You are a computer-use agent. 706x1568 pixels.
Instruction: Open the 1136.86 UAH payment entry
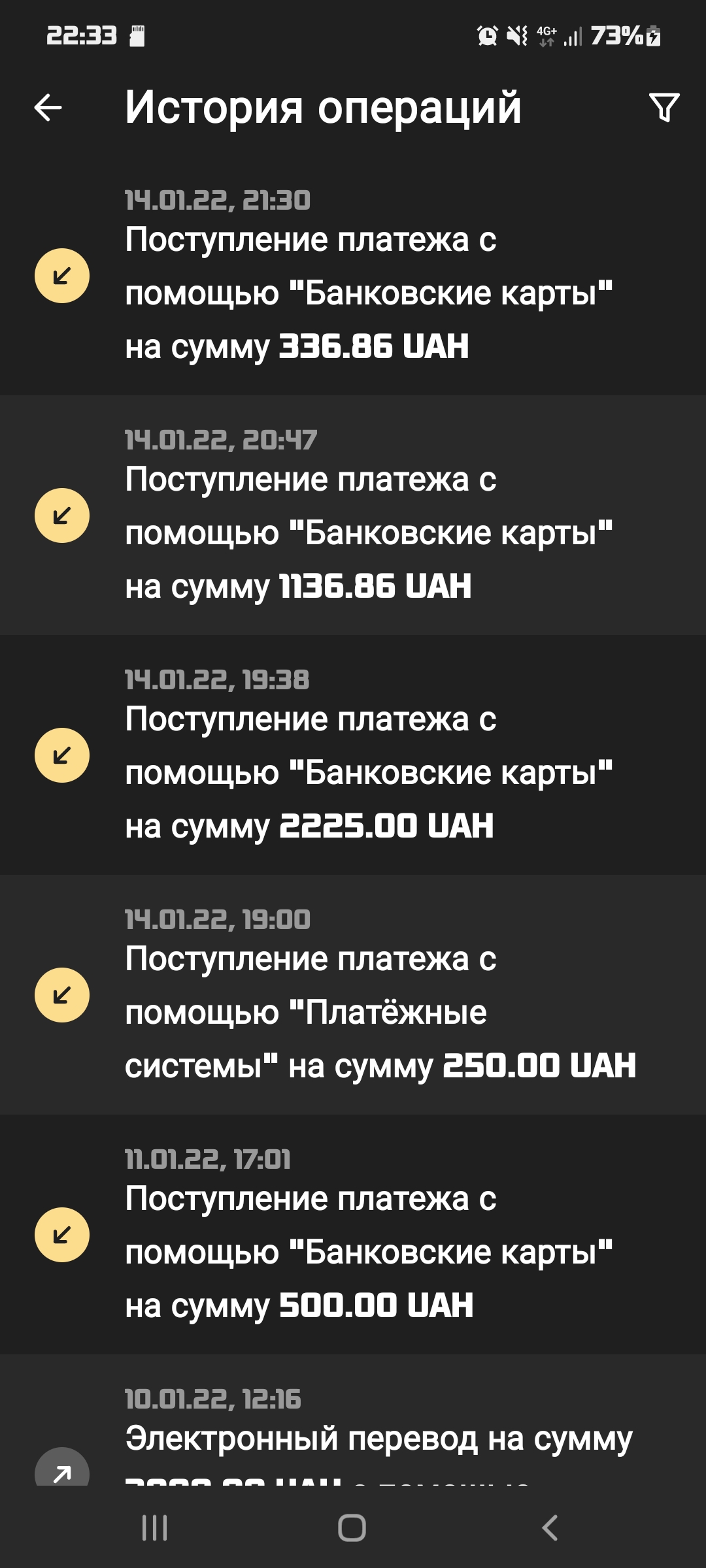[353, 515]
